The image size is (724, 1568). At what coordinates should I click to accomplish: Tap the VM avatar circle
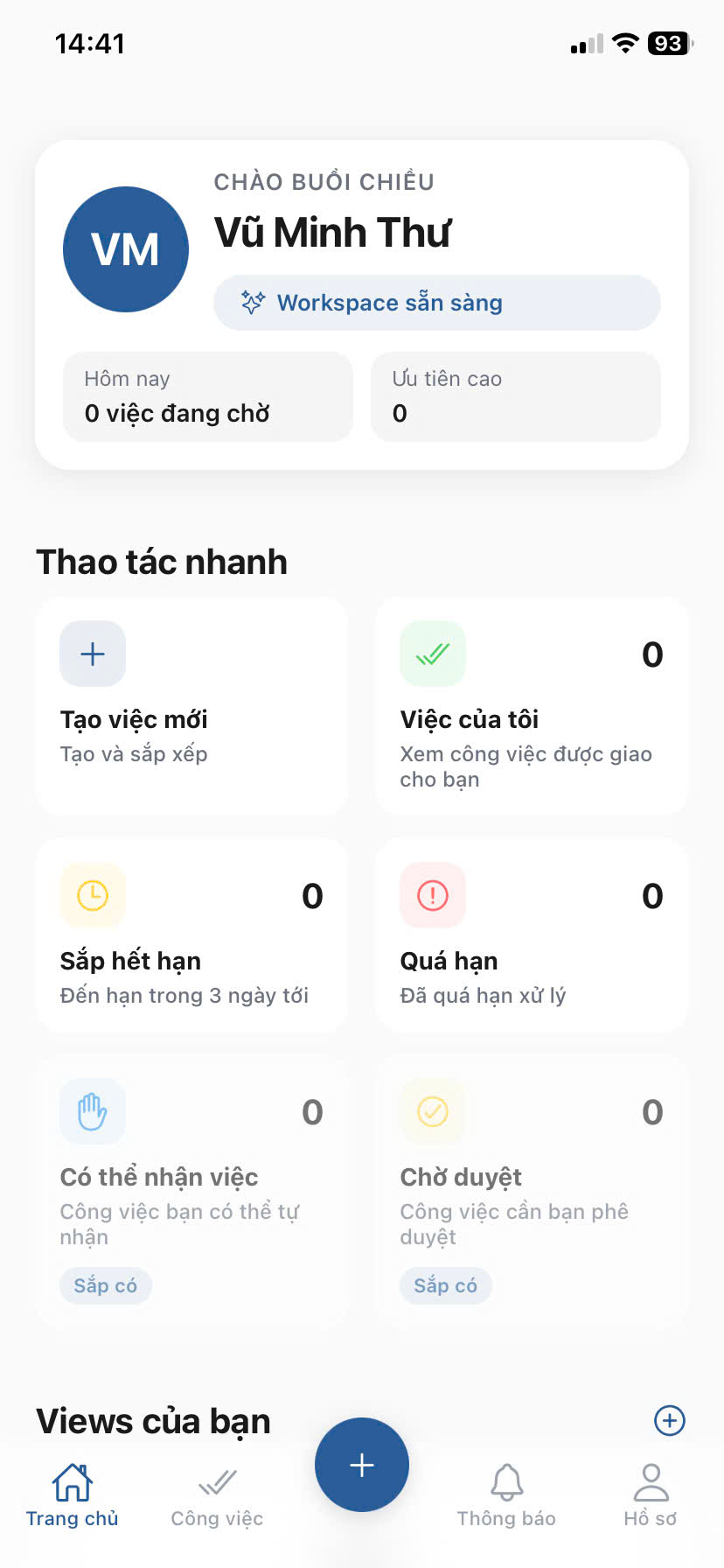125,248
